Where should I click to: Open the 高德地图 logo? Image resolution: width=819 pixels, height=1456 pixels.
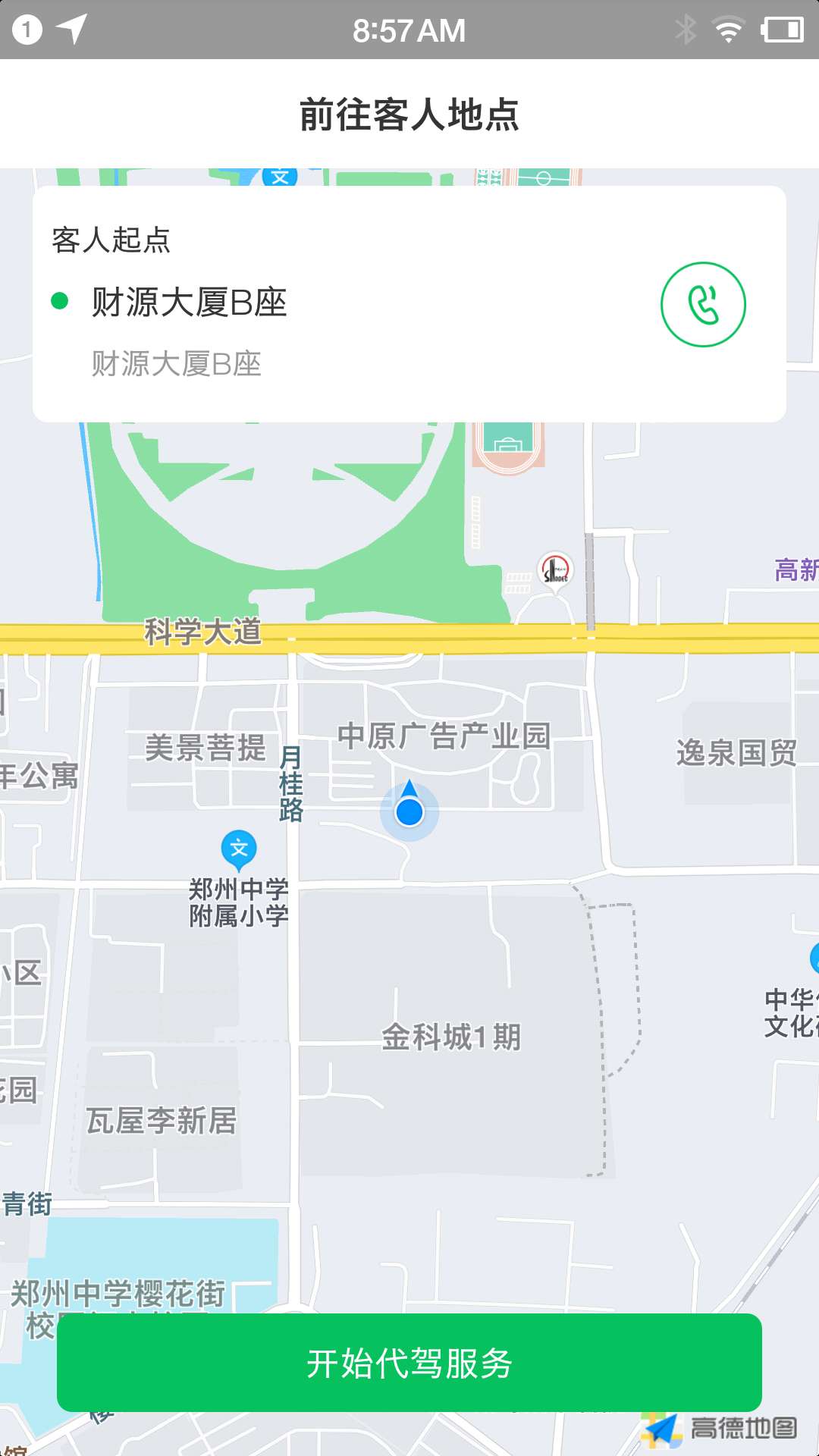point(720,1424)
